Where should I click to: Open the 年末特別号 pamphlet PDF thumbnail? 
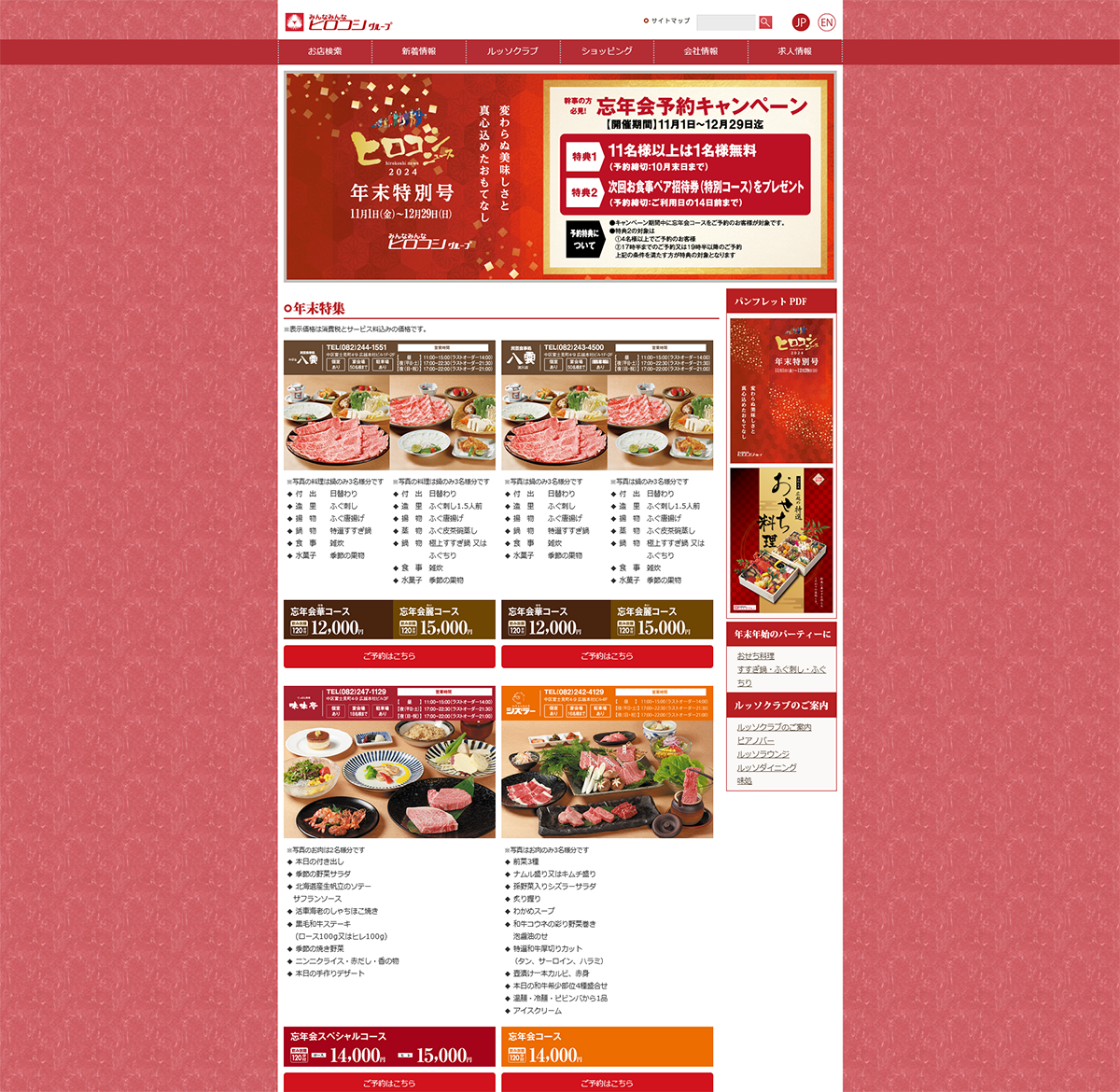781,390
